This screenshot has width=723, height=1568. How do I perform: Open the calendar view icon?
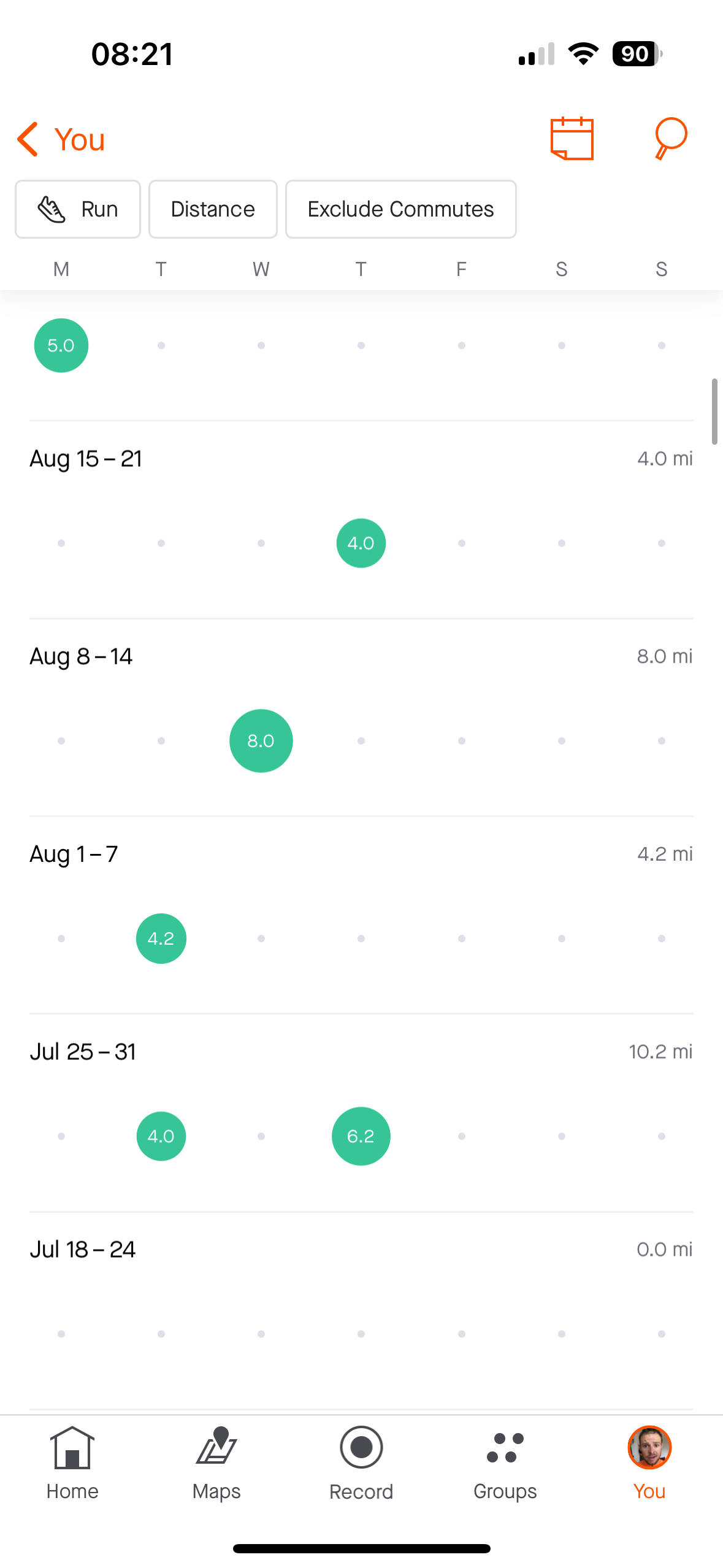click(x=572, y=138)
